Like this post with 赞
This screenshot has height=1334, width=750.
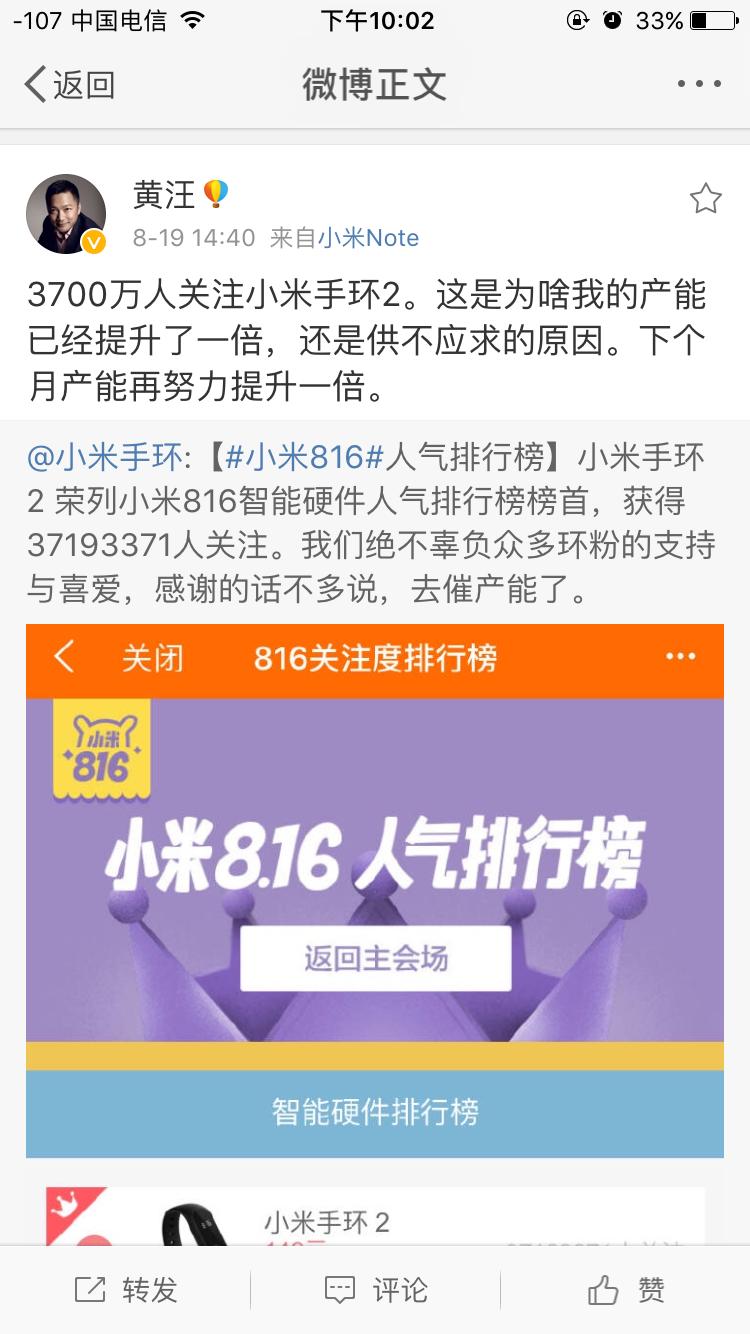(626, 1290)
